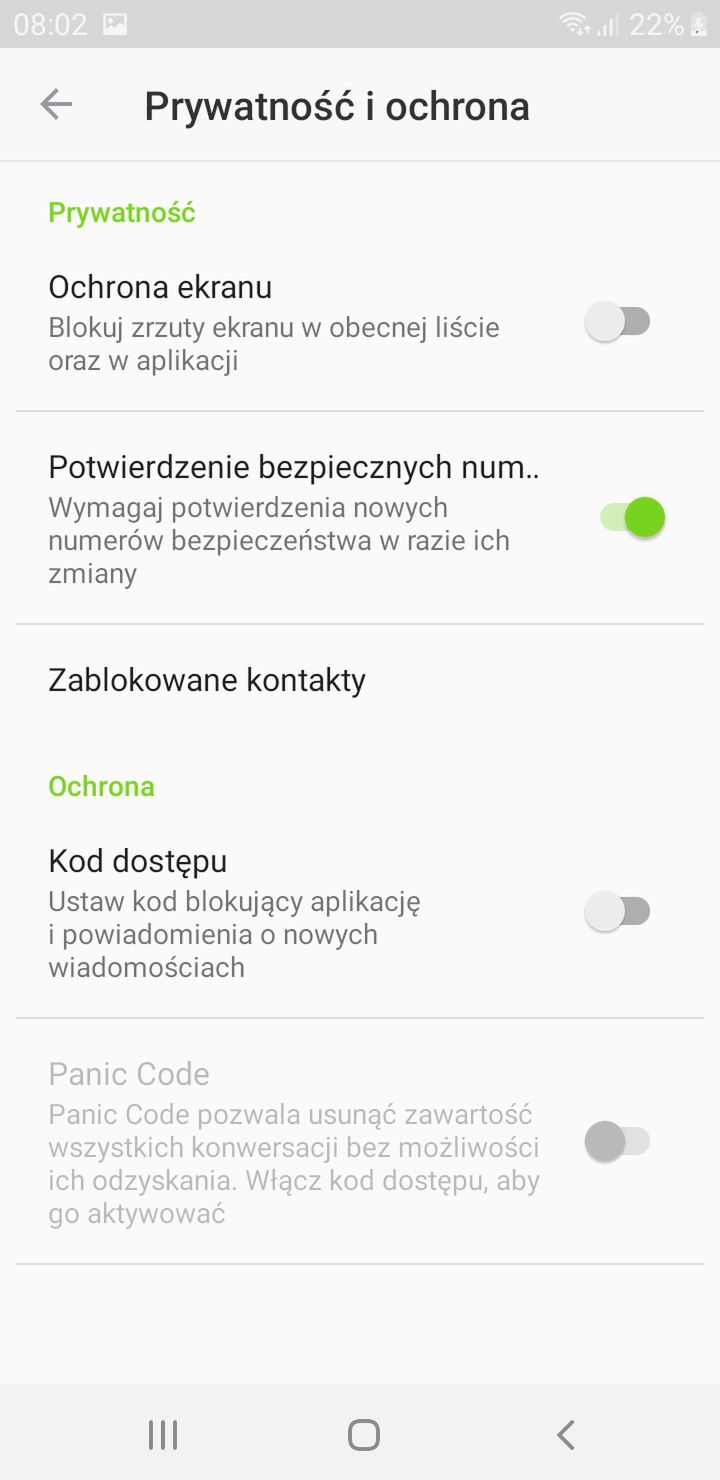720x1480 pixels.
Task: Tap the system home button
Action: tap(363, 1435)
